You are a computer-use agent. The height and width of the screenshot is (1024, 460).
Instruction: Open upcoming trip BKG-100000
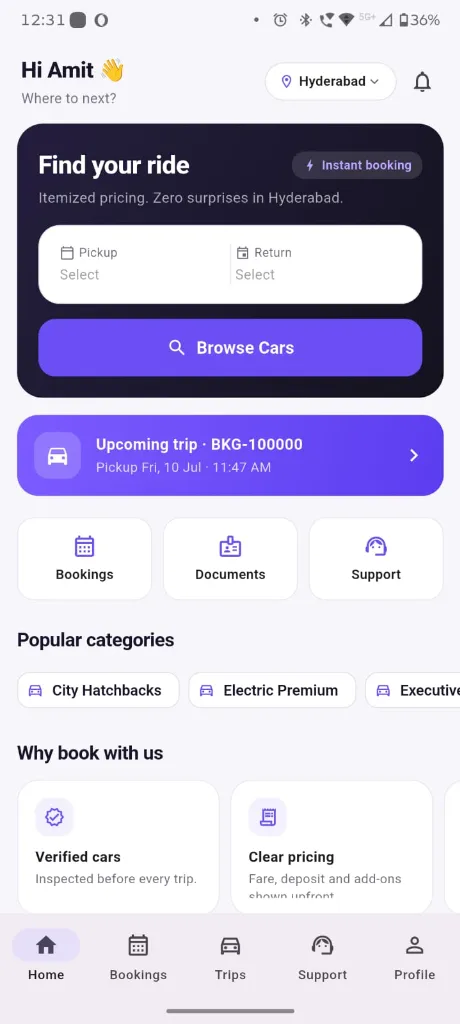pyautogui.click(x=230, y=455)
